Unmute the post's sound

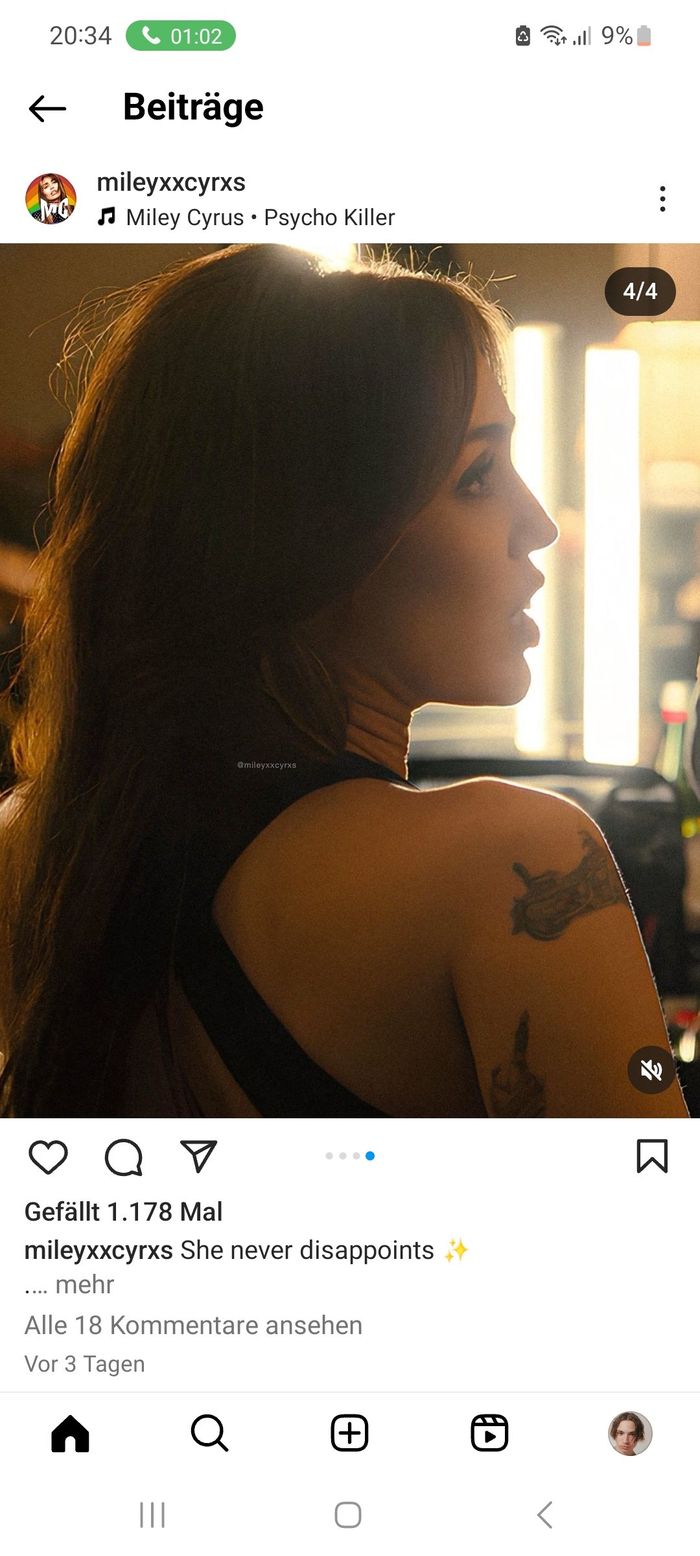click(651, 1070)
